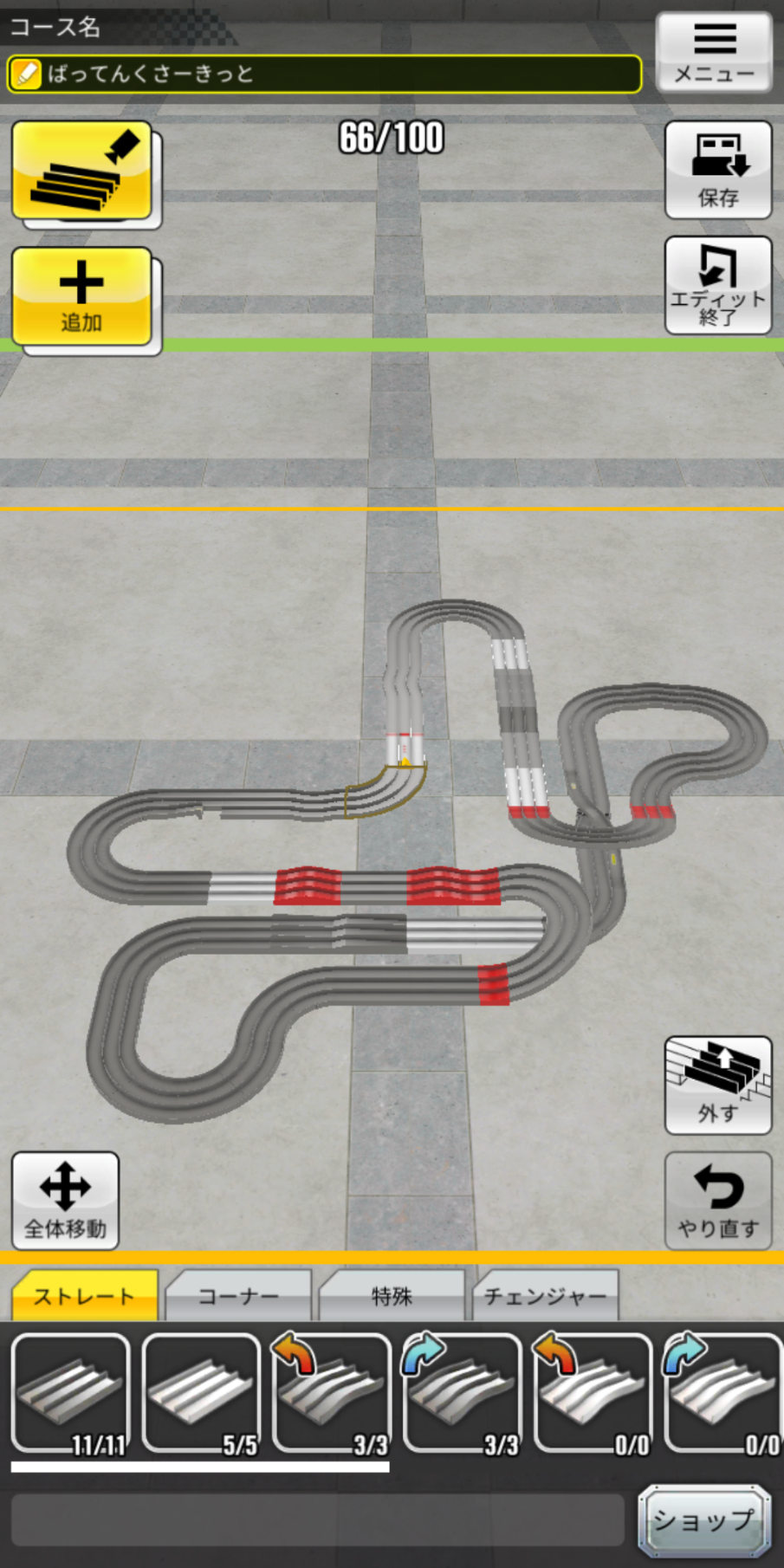Remove a track piece with 外す
The width and height of the screenshot is (784, 1568).
pos(718,1085)
